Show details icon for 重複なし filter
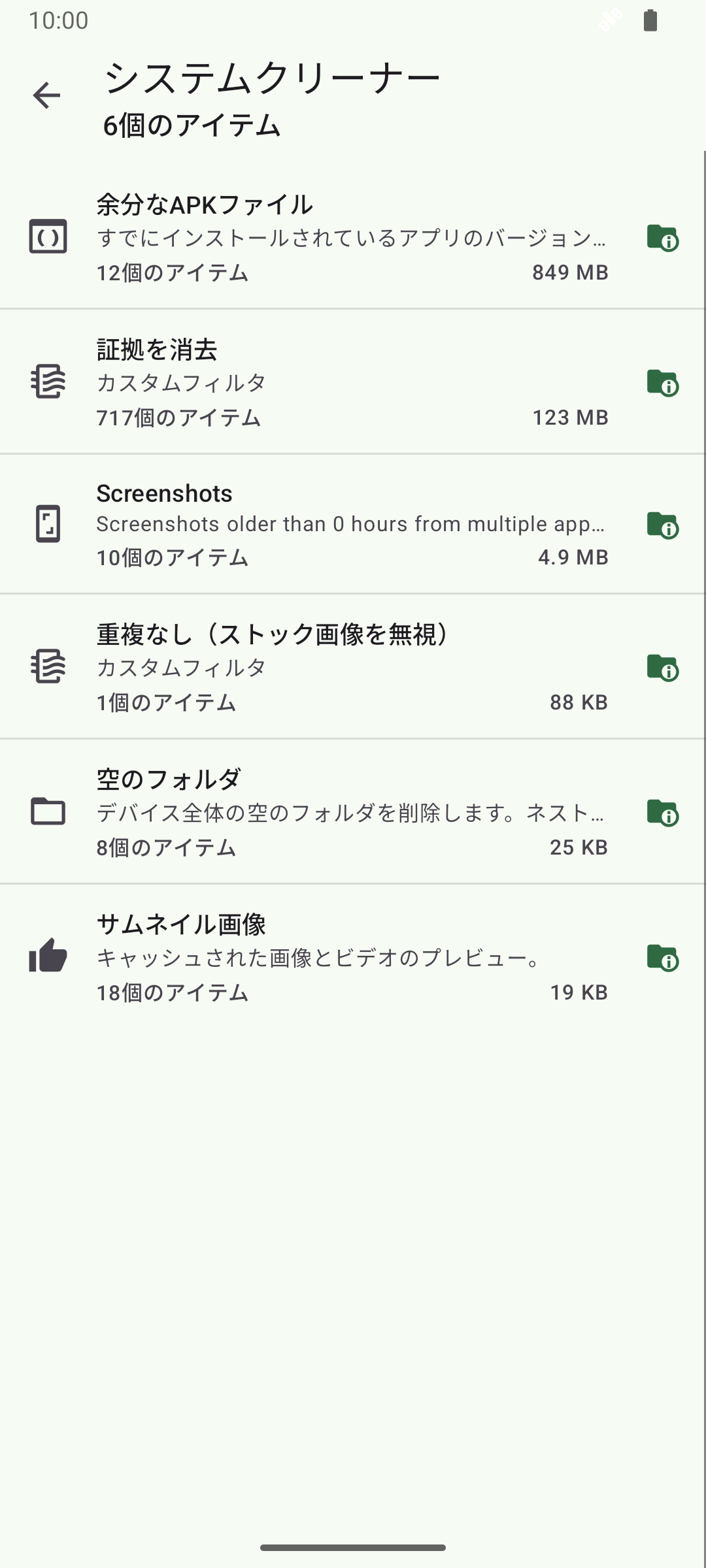 coord(662,668)
